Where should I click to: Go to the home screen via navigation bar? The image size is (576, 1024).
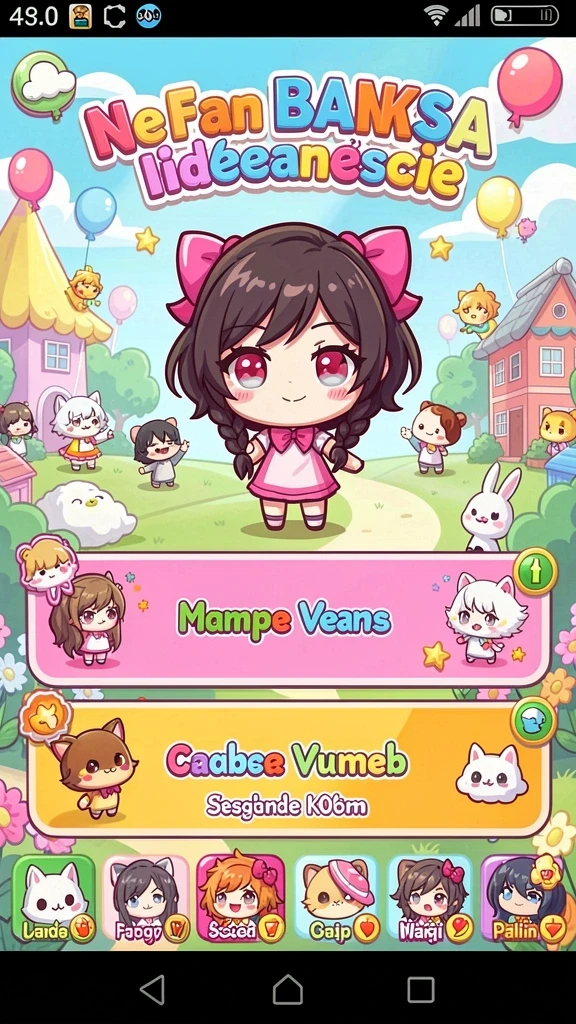click(287, 989)
